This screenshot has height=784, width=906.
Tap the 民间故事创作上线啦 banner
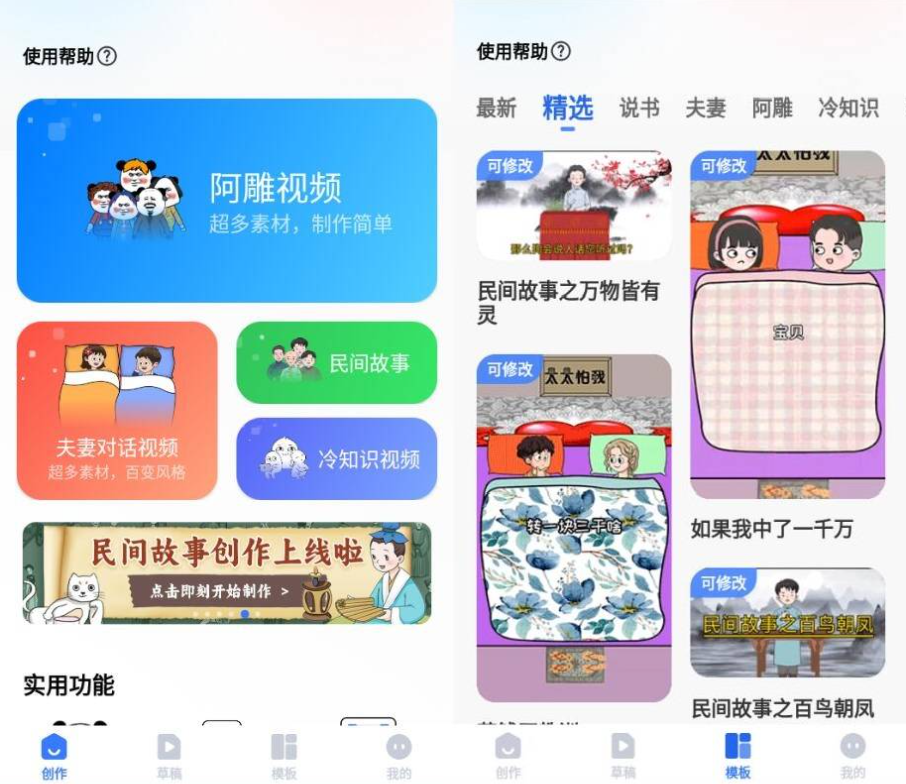pyautogui.click(x=227, y=573)
